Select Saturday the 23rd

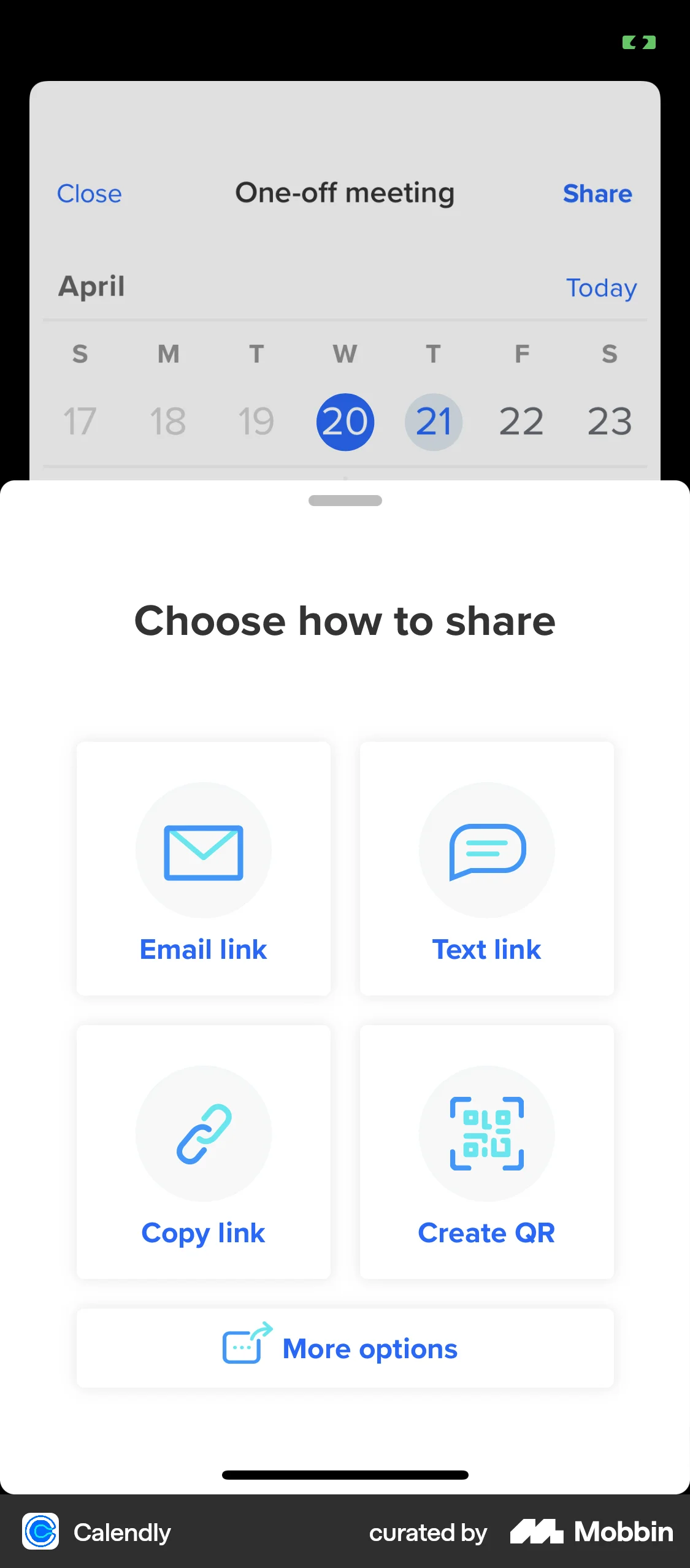point(608,421)
